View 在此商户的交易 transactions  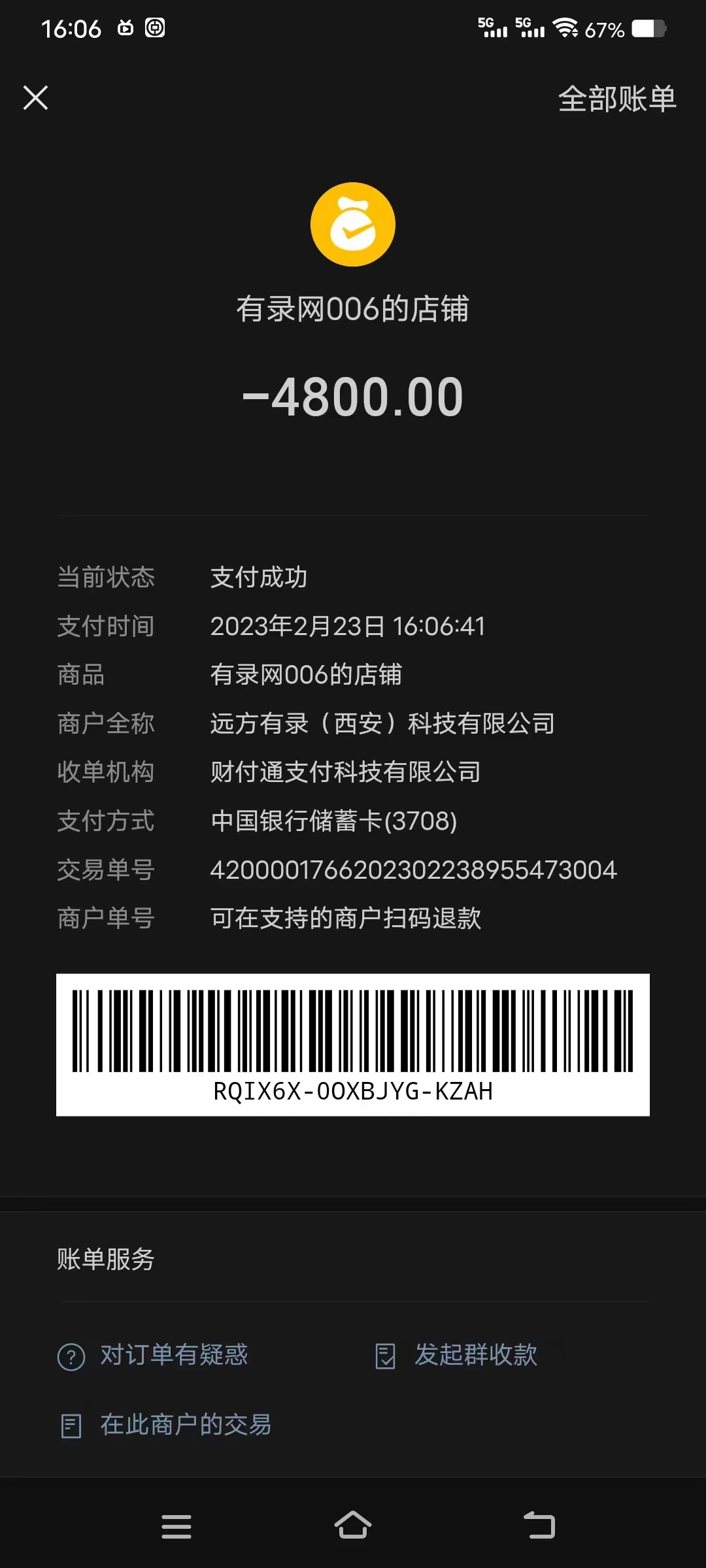(166, 1425)
